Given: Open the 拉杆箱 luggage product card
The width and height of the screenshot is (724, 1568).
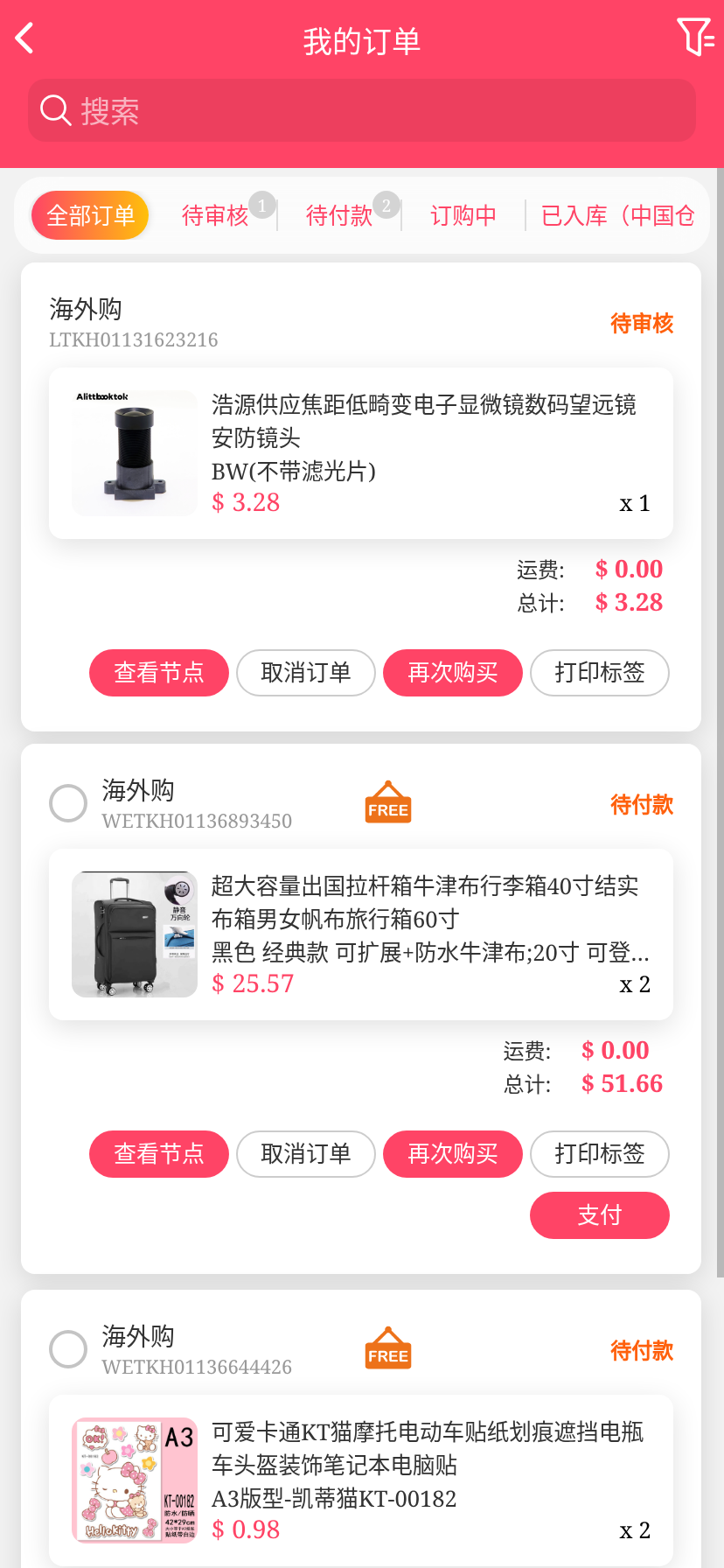Looking at the screenshot, I should [x=361, y=934].
